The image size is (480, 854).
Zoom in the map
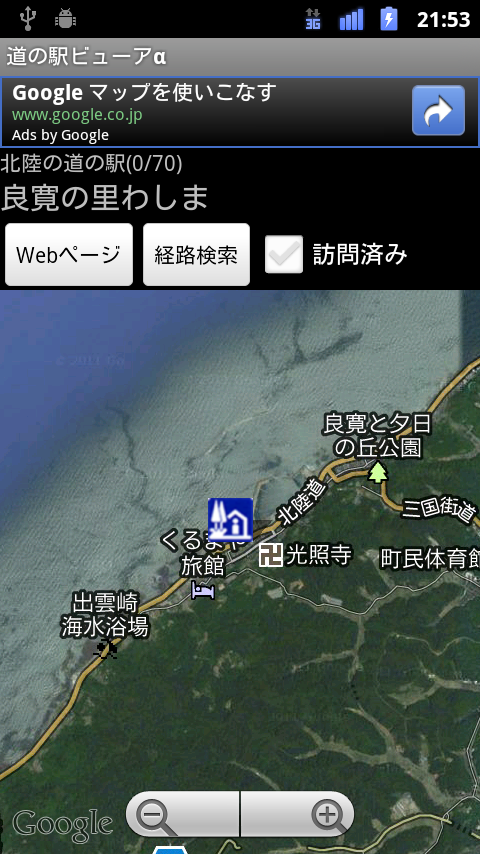click(x=297, y=814)
